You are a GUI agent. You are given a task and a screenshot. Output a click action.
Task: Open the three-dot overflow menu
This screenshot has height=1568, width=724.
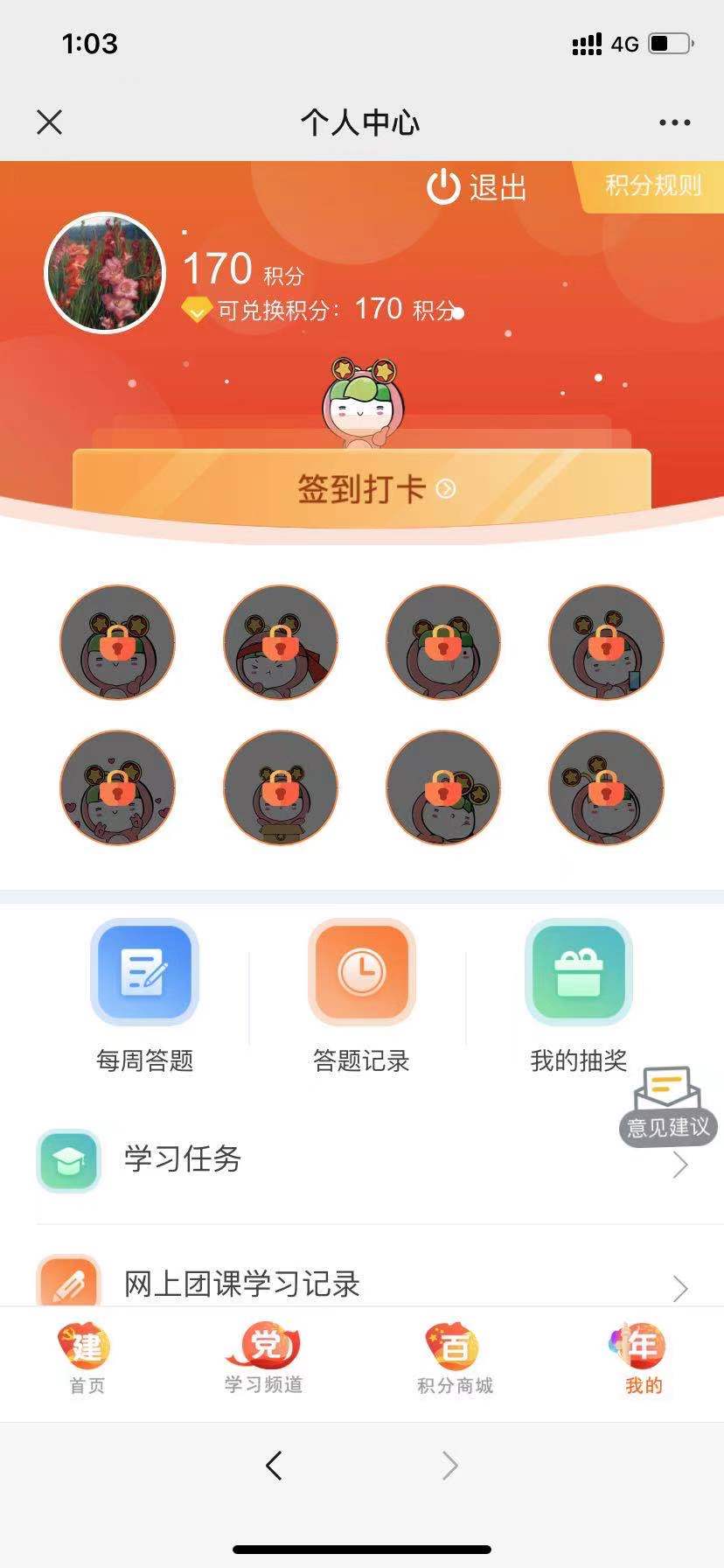pyautogui.click(x=674, y=122)
